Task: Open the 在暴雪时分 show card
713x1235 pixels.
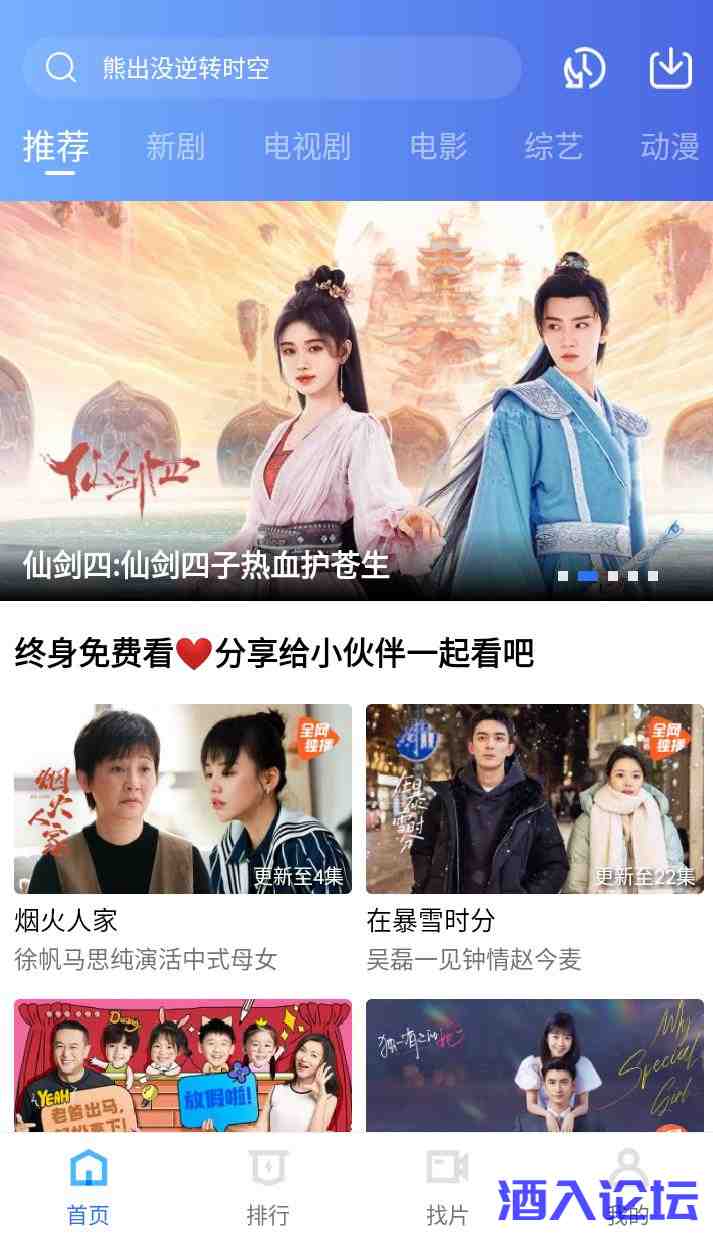Action: point(534,798)
